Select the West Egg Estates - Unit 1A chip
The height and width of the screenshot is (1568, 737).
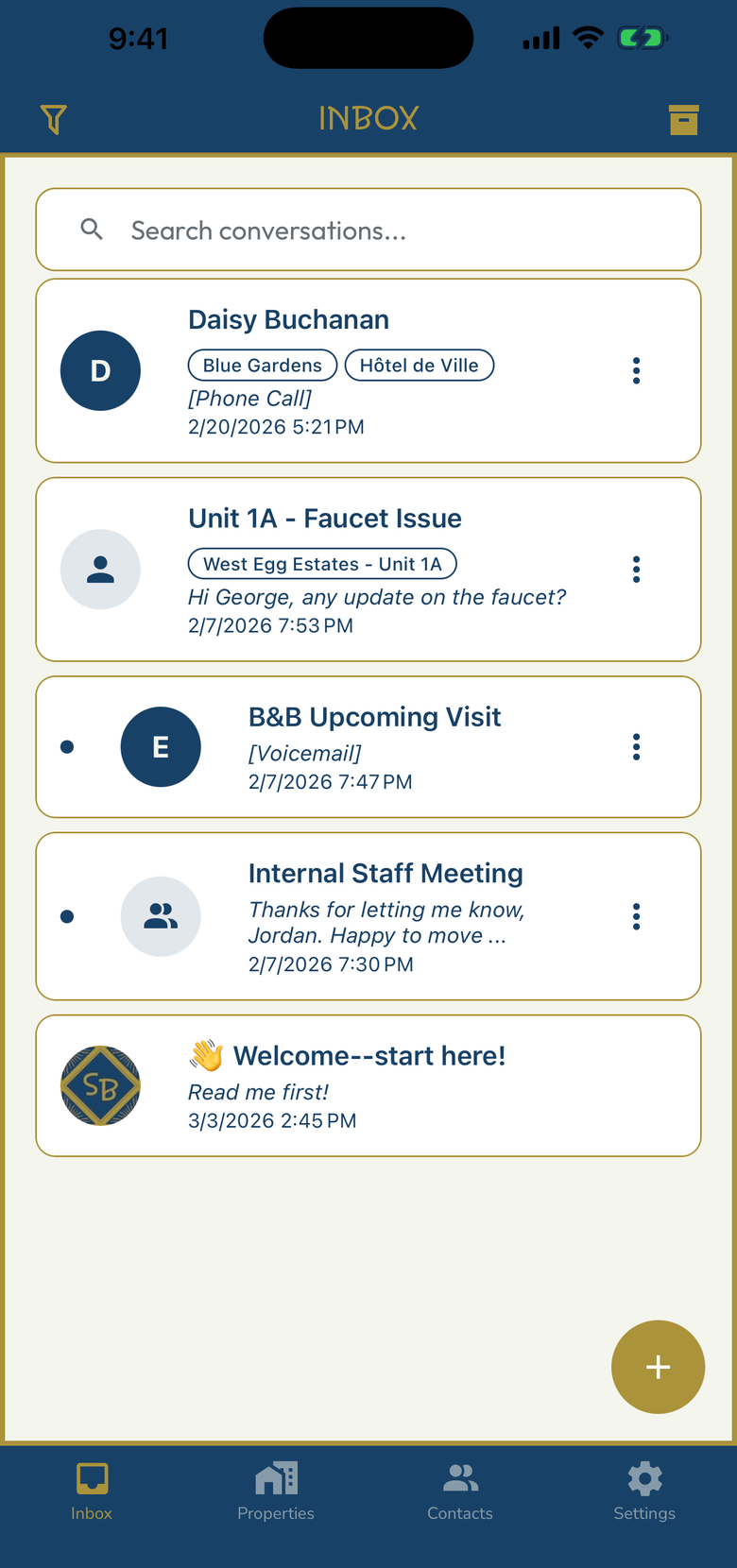tap(322, 564)
